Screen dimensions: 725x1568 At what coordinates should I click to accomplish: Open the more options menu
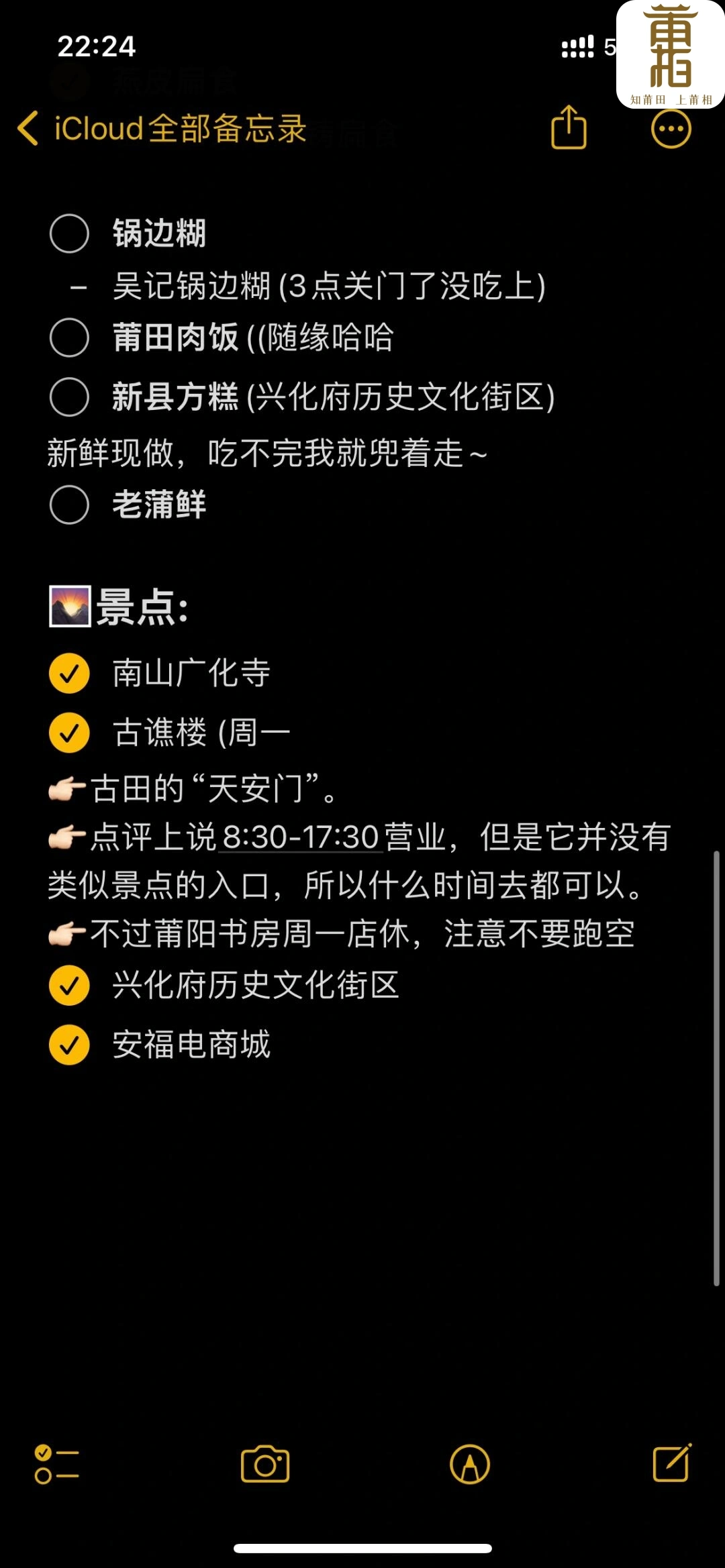(x=671, y=128)
